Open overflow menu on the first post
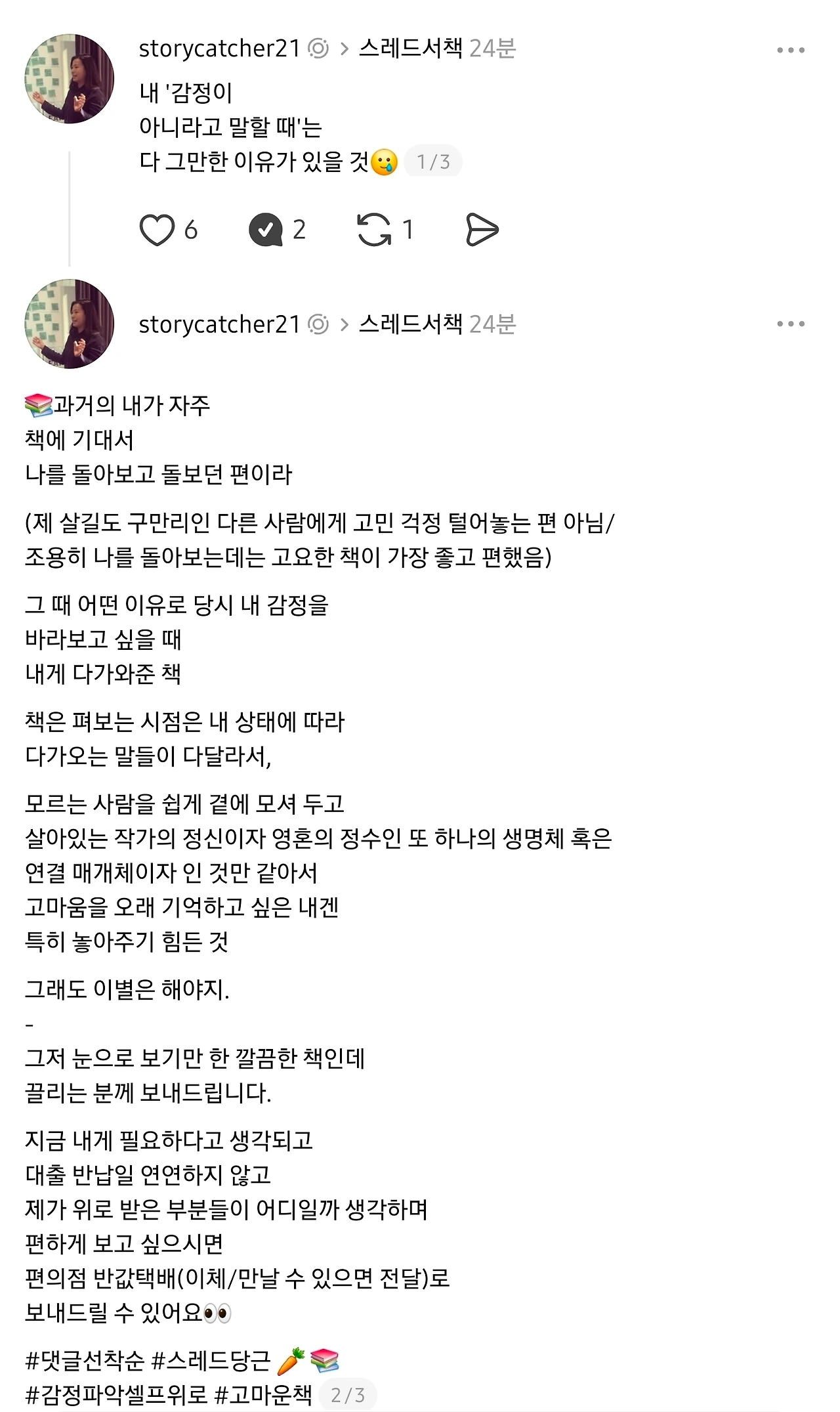 790,50
